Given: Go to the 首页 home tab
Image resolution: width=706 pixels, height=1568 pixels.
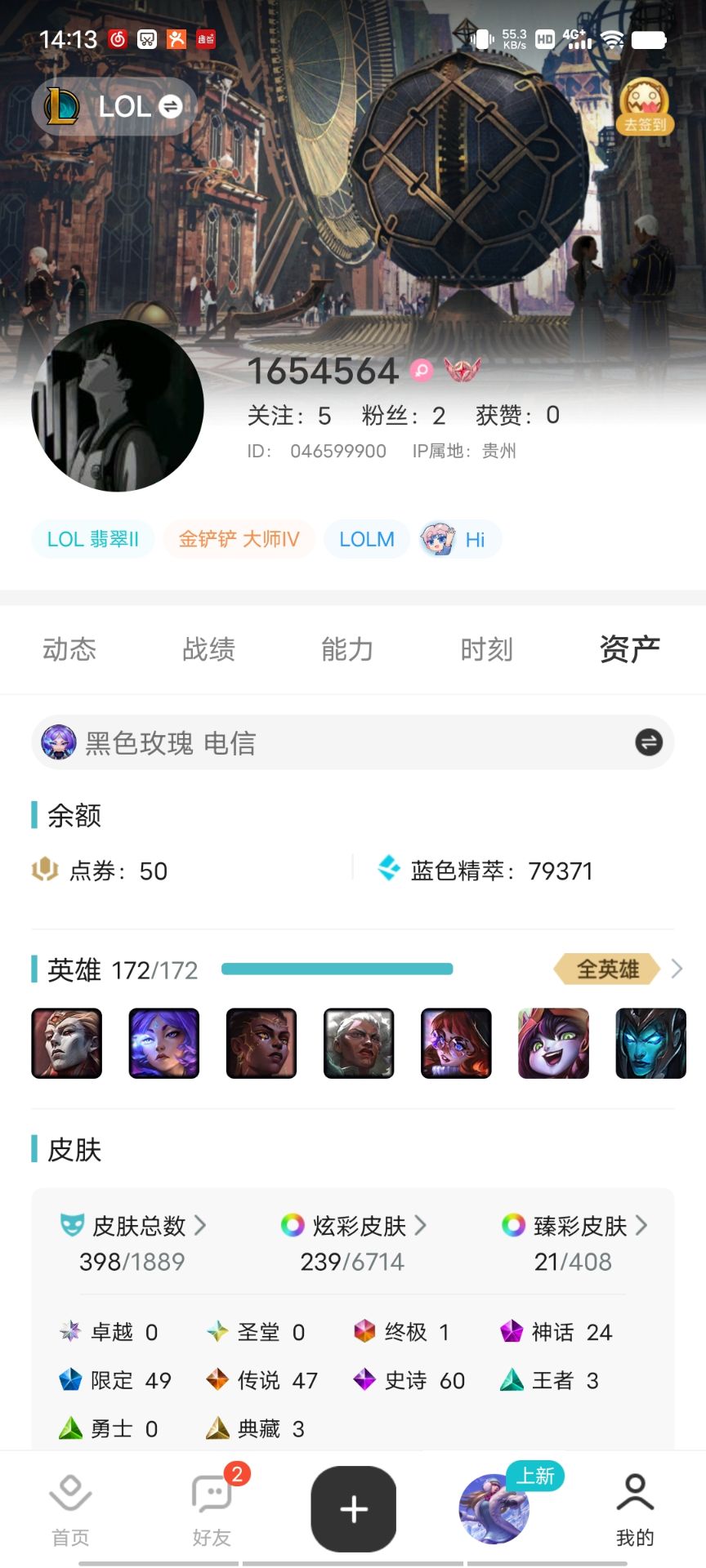Looking at the screenshot, I should tap(70, 1509).
